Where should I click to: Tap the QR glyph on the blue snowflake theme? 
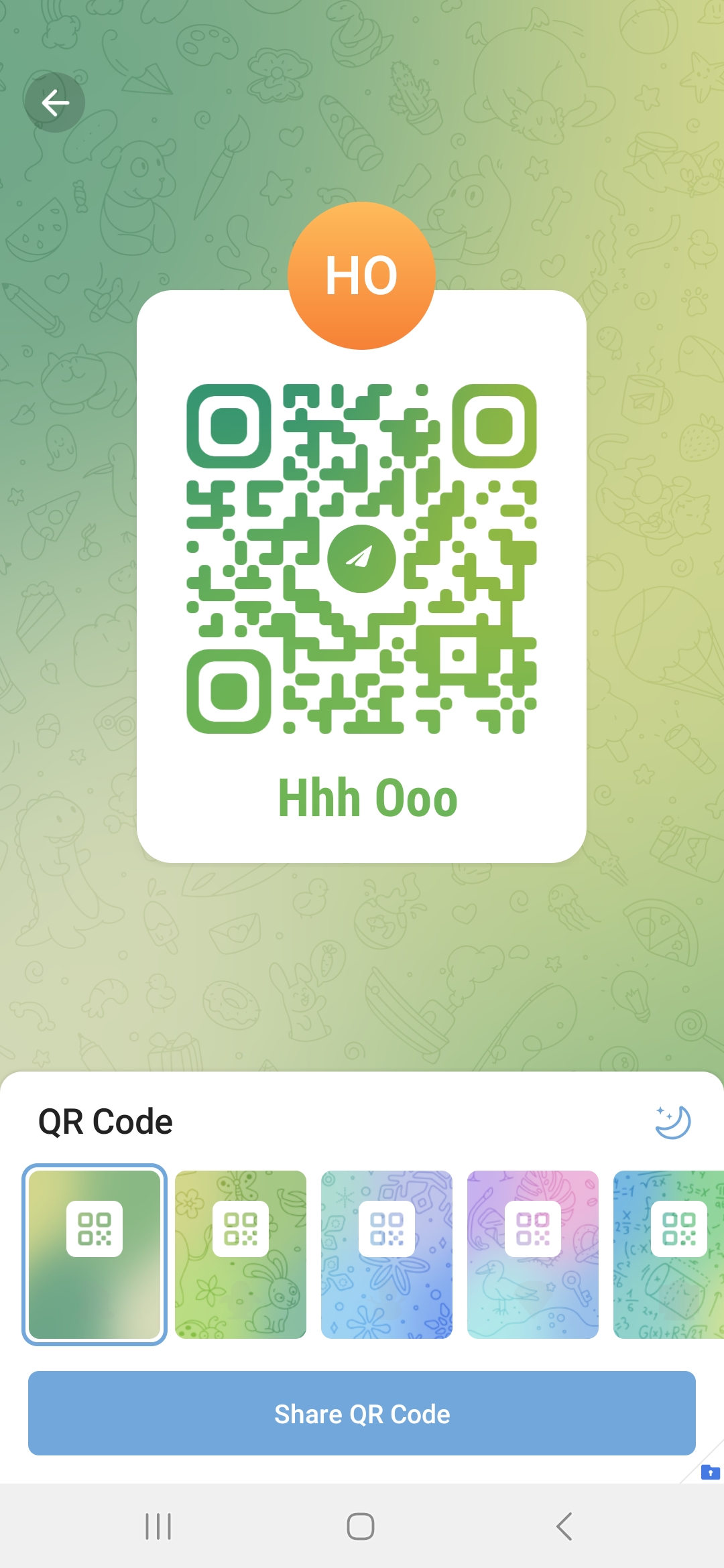click(387, 1228)
